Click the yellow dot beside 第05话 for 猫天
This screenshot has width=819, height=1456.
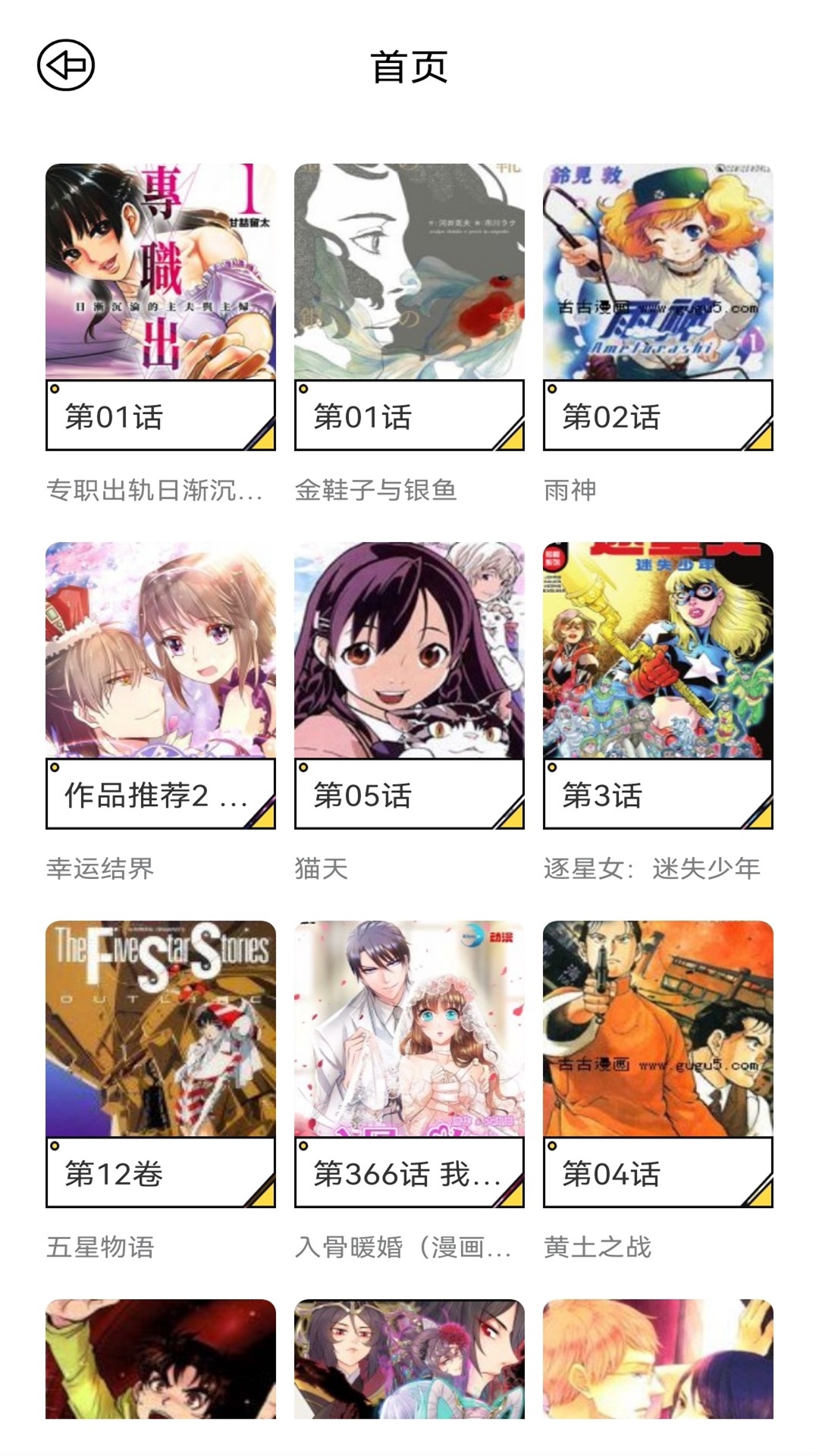305,768
